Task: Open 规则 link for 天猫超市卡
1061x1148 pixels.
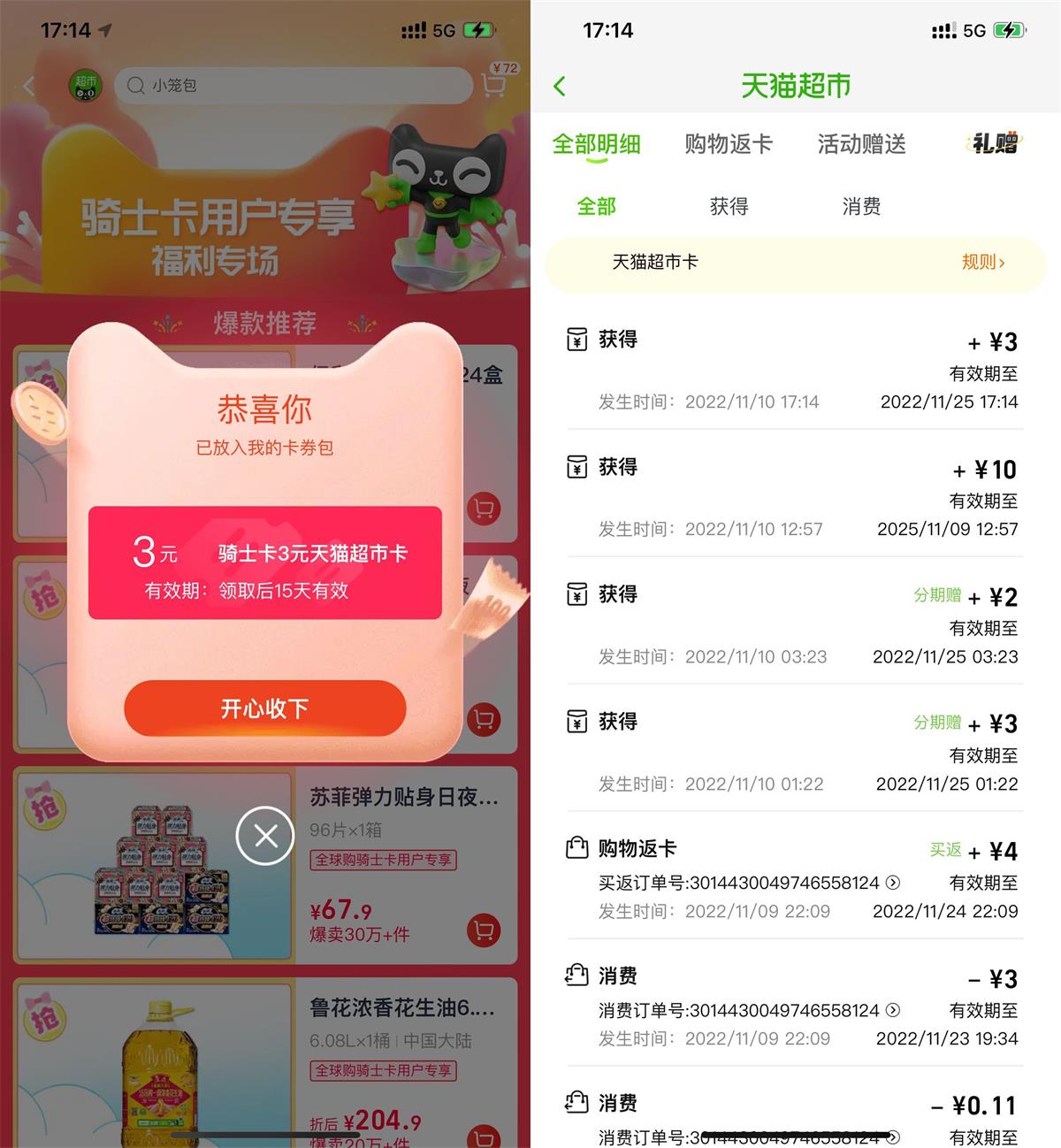Action: pos(983,262)
